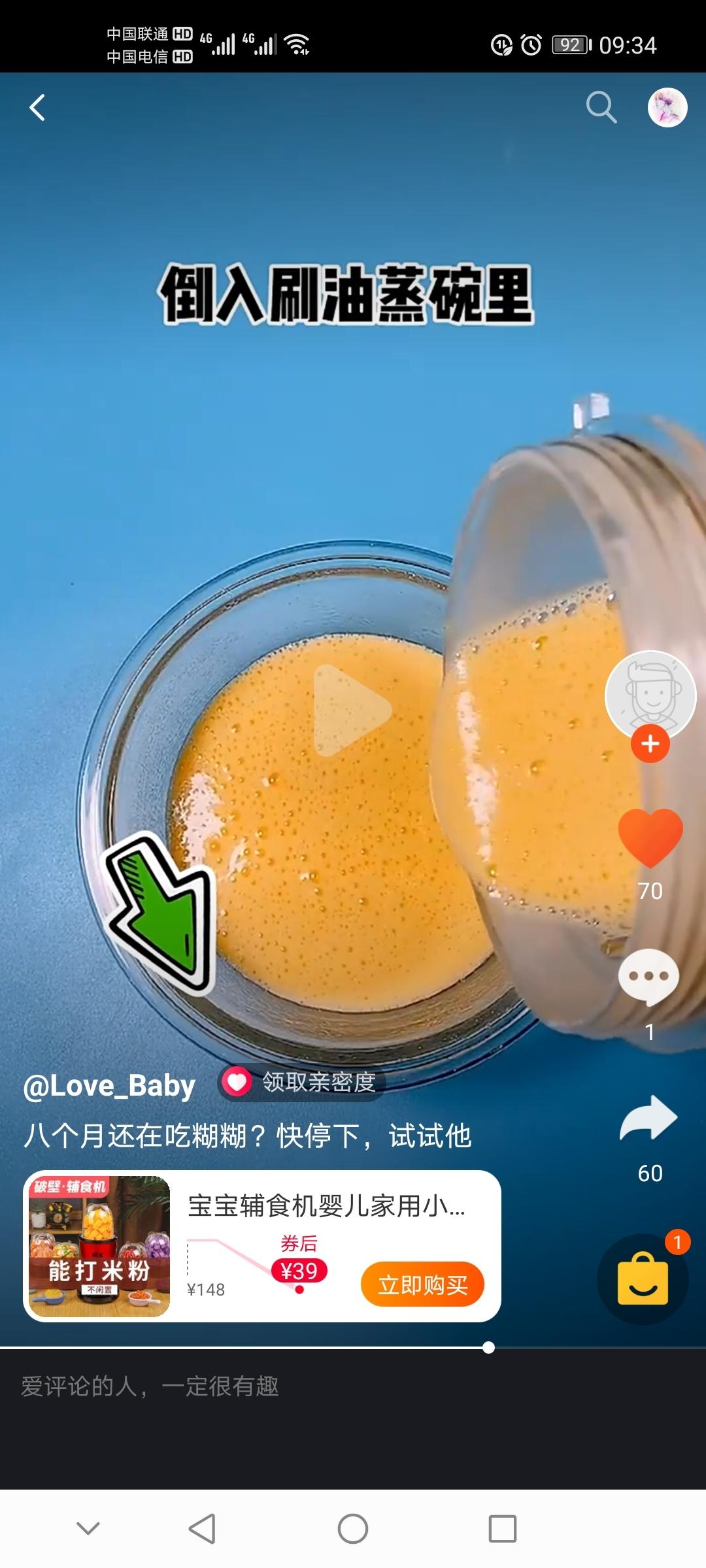The height and width of the screenshot is (1568, 706).
Task: Open the comments bubble
Action: (648, 977)
